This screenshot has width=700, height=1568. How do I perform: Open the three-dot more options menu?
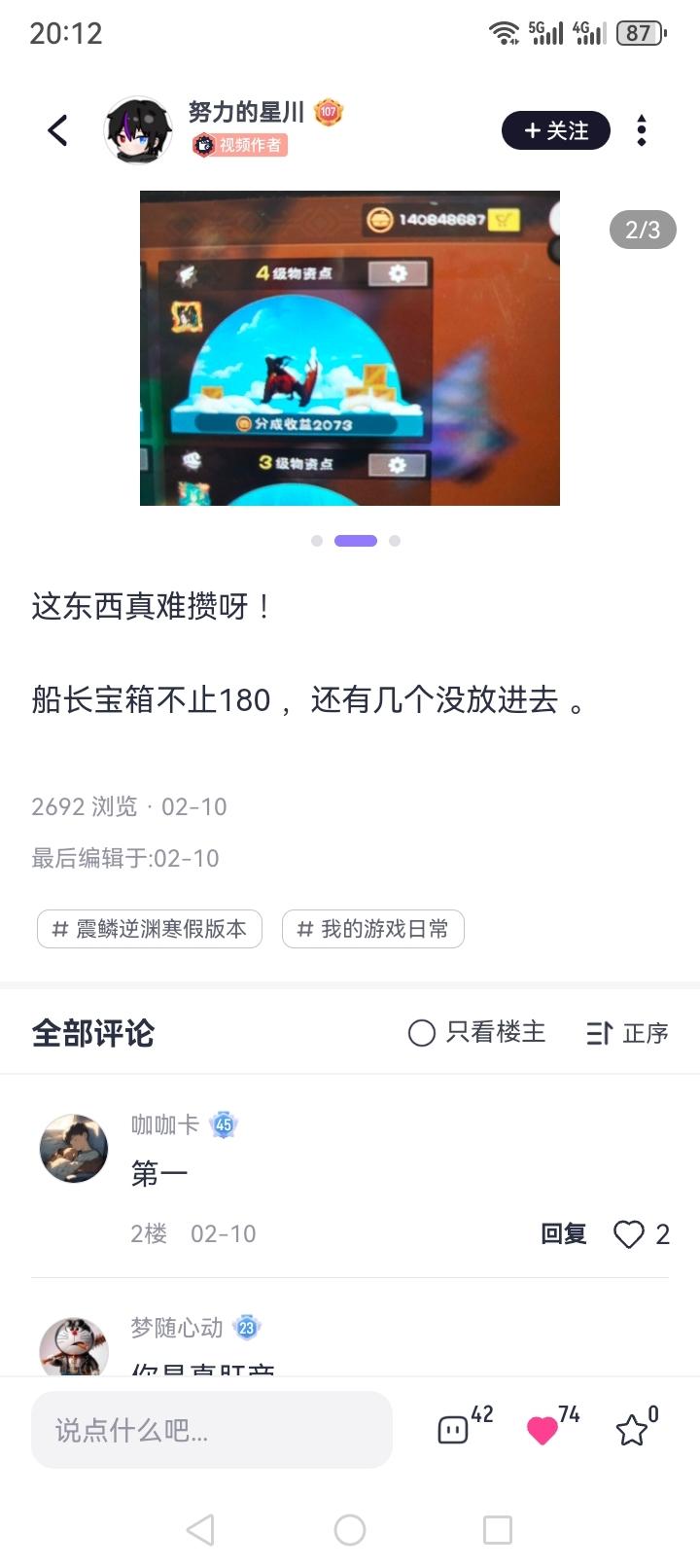pyautogui.click(x=642, y=129)
